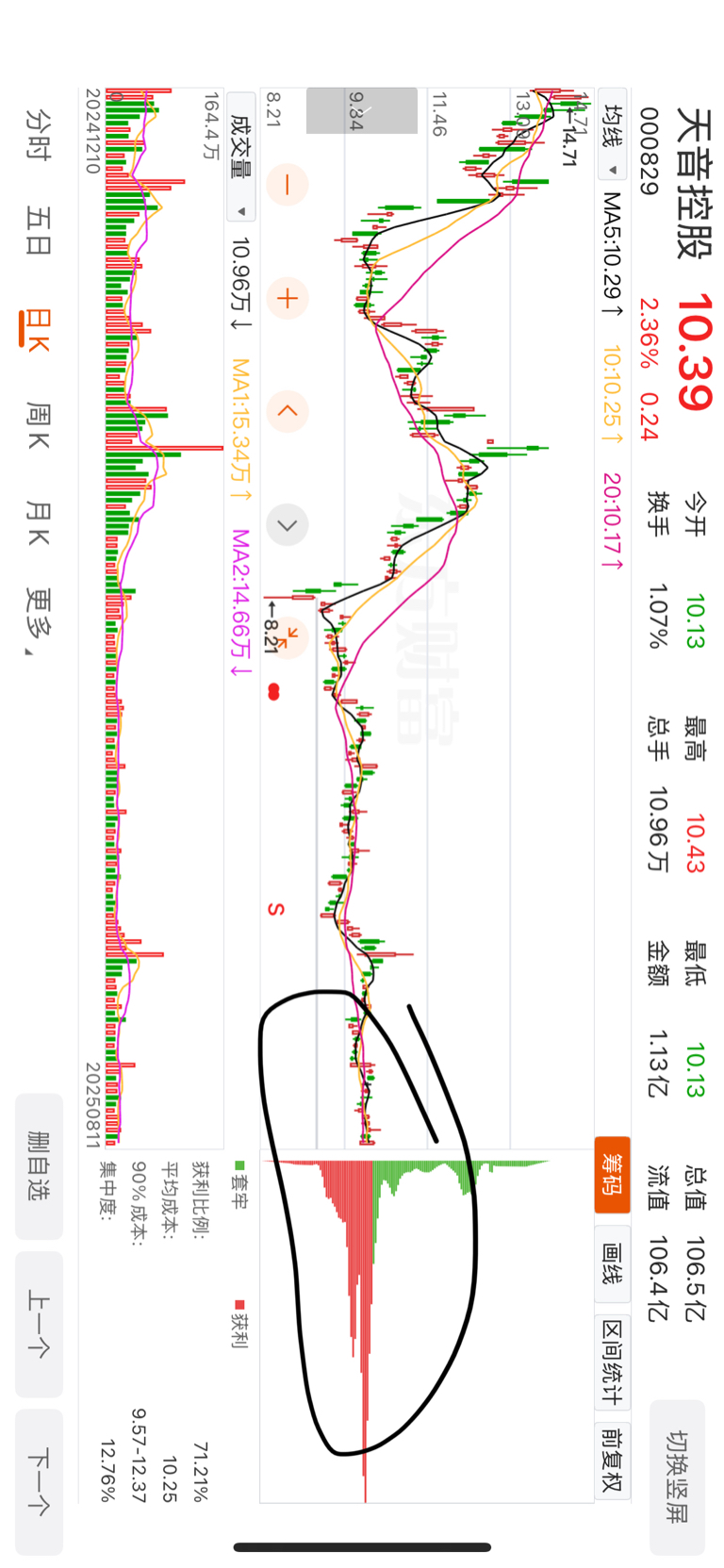Select the 日K tab
This screenshot has height=1568, width=724.
38,329
